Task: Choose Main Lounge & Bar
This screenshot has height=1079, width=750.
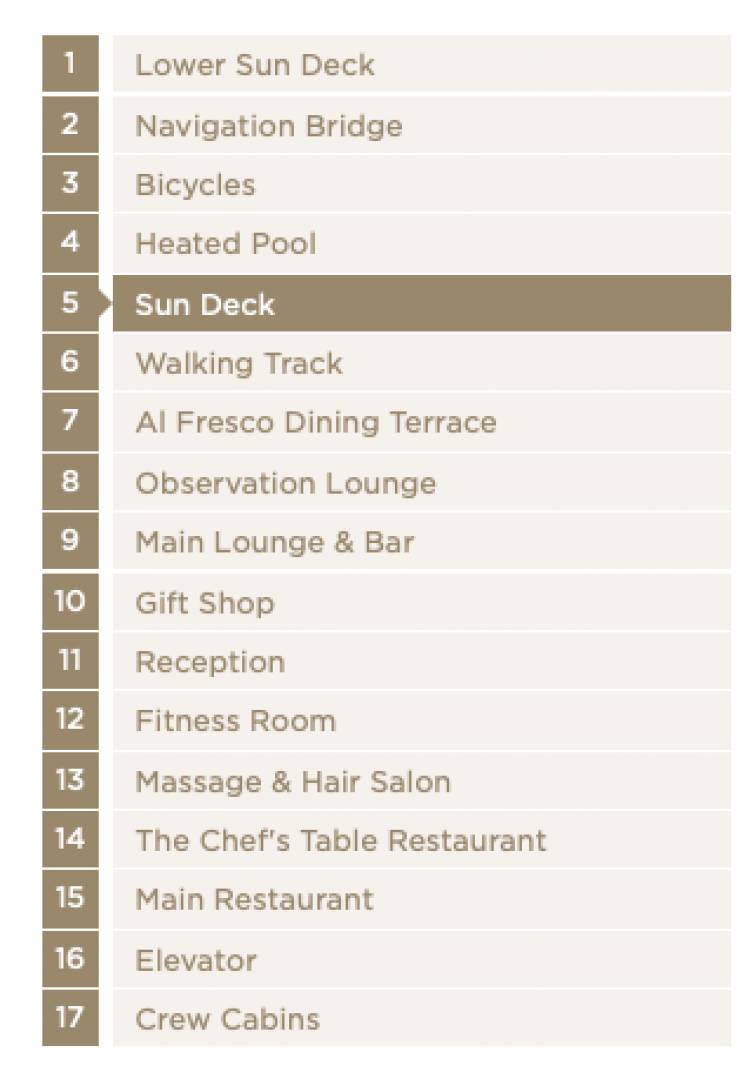Action: tap(275, 542)
